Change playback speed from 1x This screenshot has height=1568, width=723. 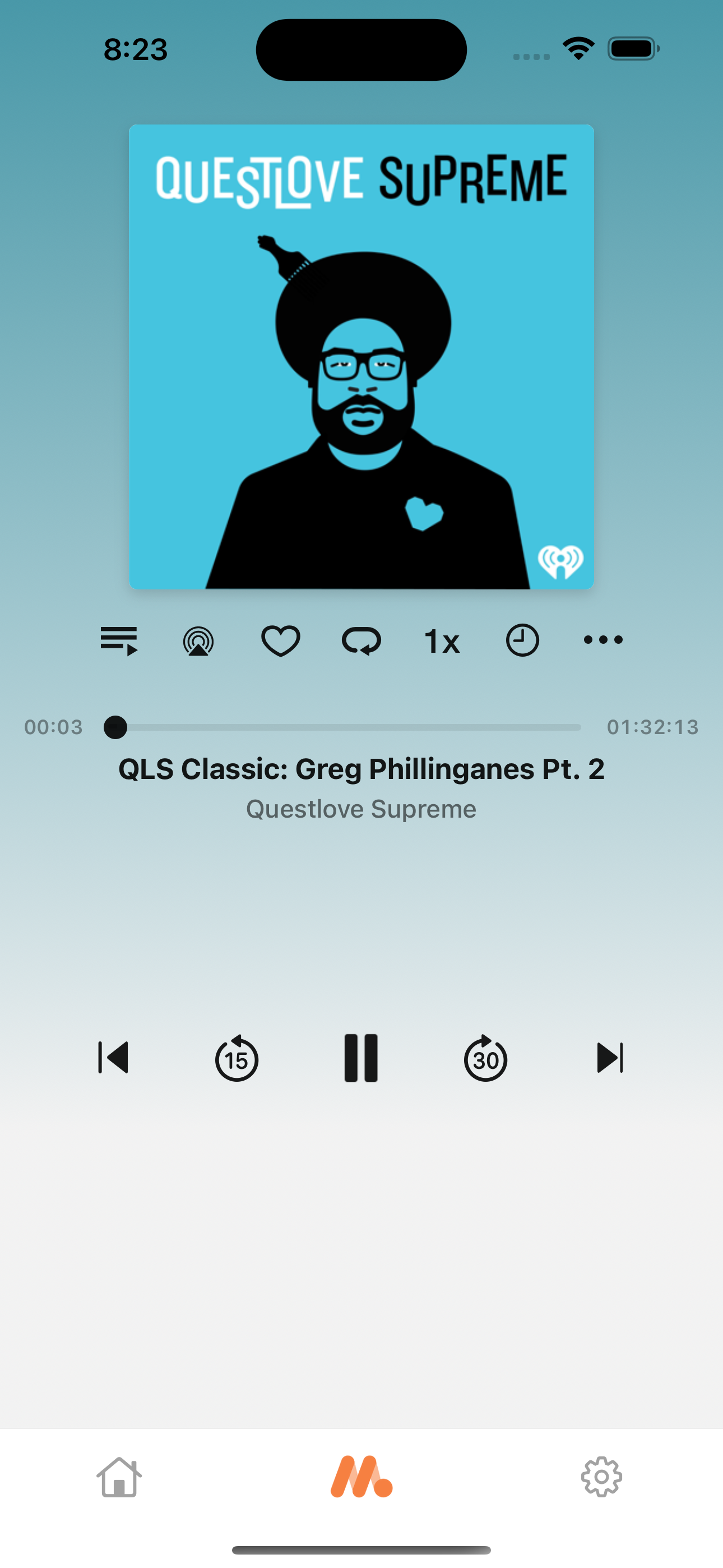[442, 640]
